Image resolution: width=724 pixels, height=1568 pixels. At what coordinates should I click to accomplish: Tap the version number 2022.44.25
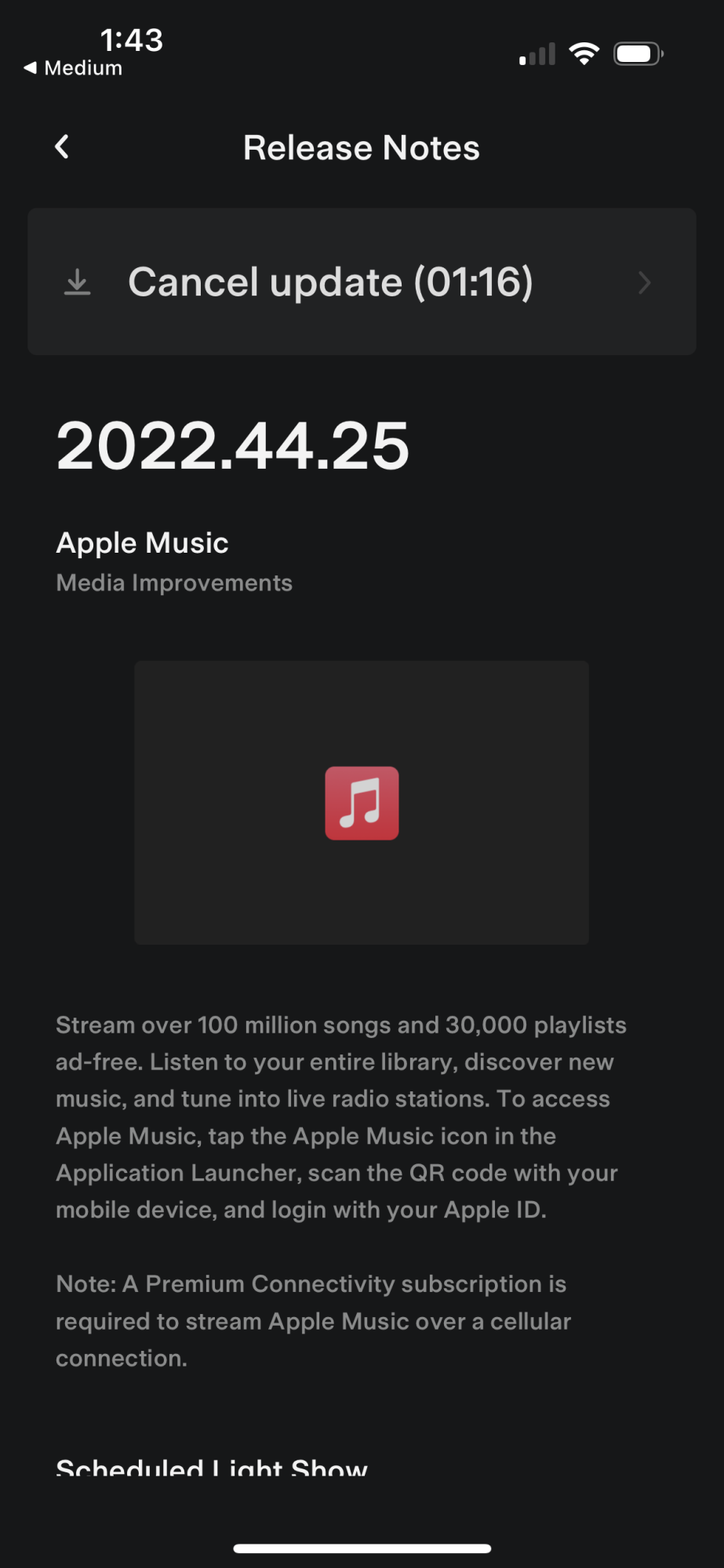coord(232,445)
